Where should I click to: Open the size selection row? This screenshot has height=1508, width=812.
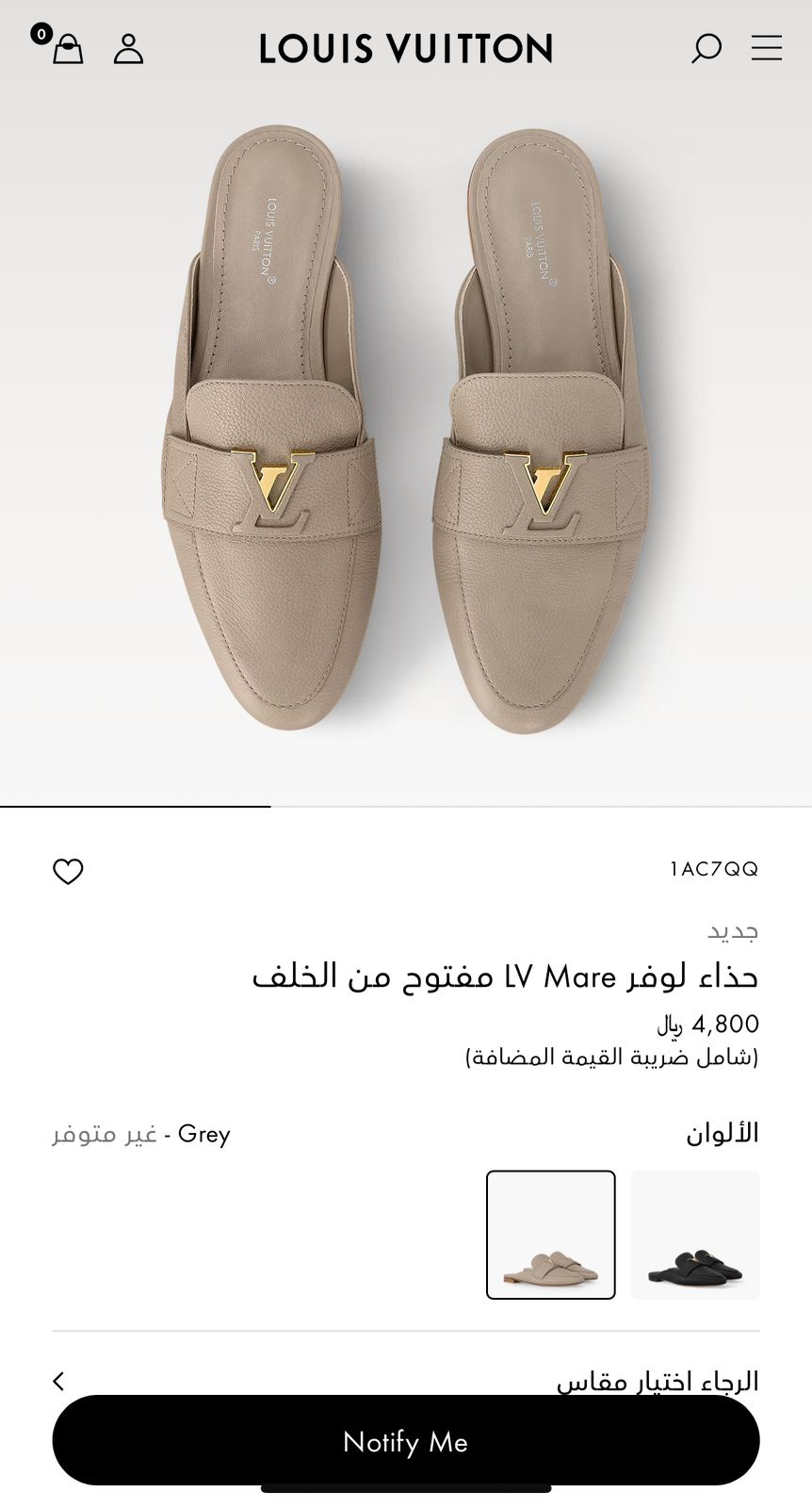(x=406, y=1381)
